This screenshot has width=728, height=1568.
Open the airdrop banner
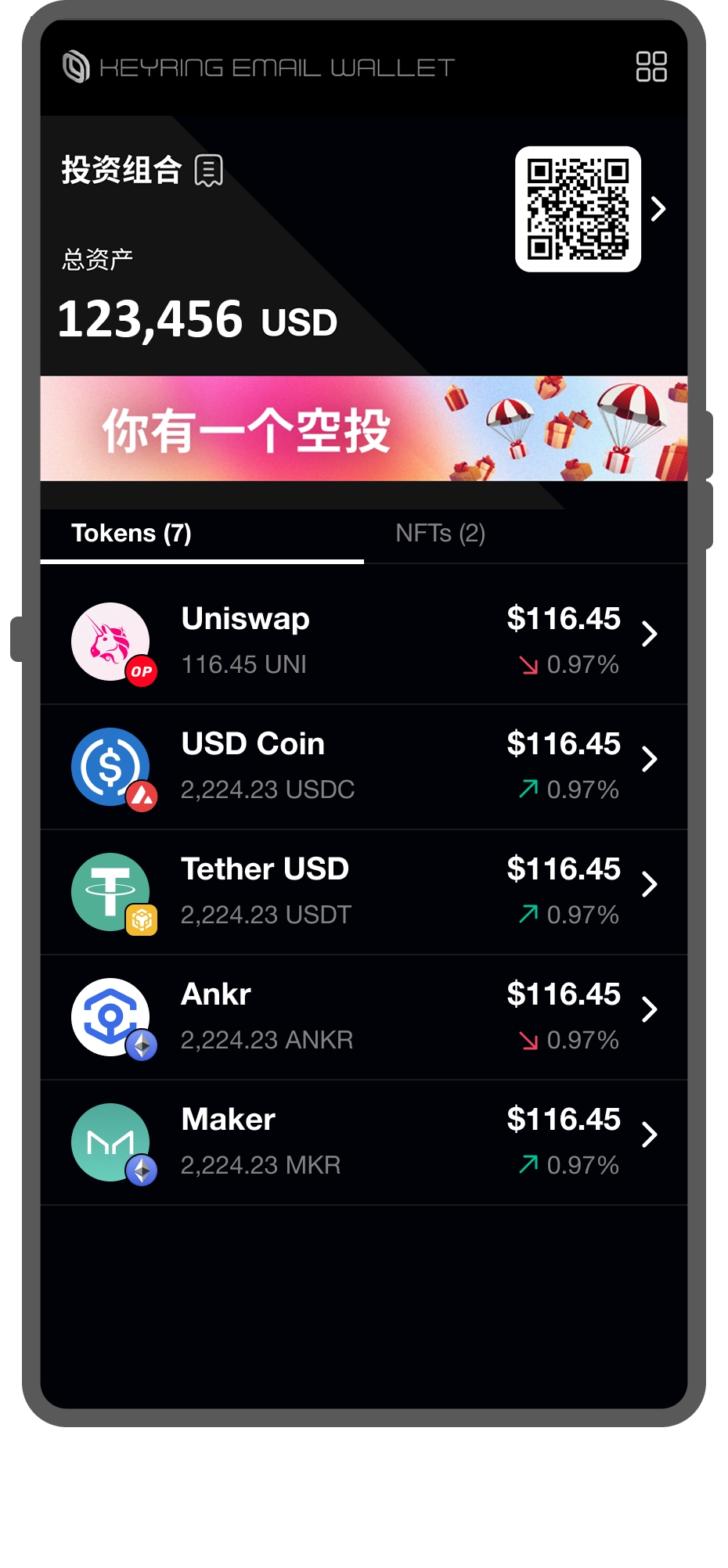point(363,429)
